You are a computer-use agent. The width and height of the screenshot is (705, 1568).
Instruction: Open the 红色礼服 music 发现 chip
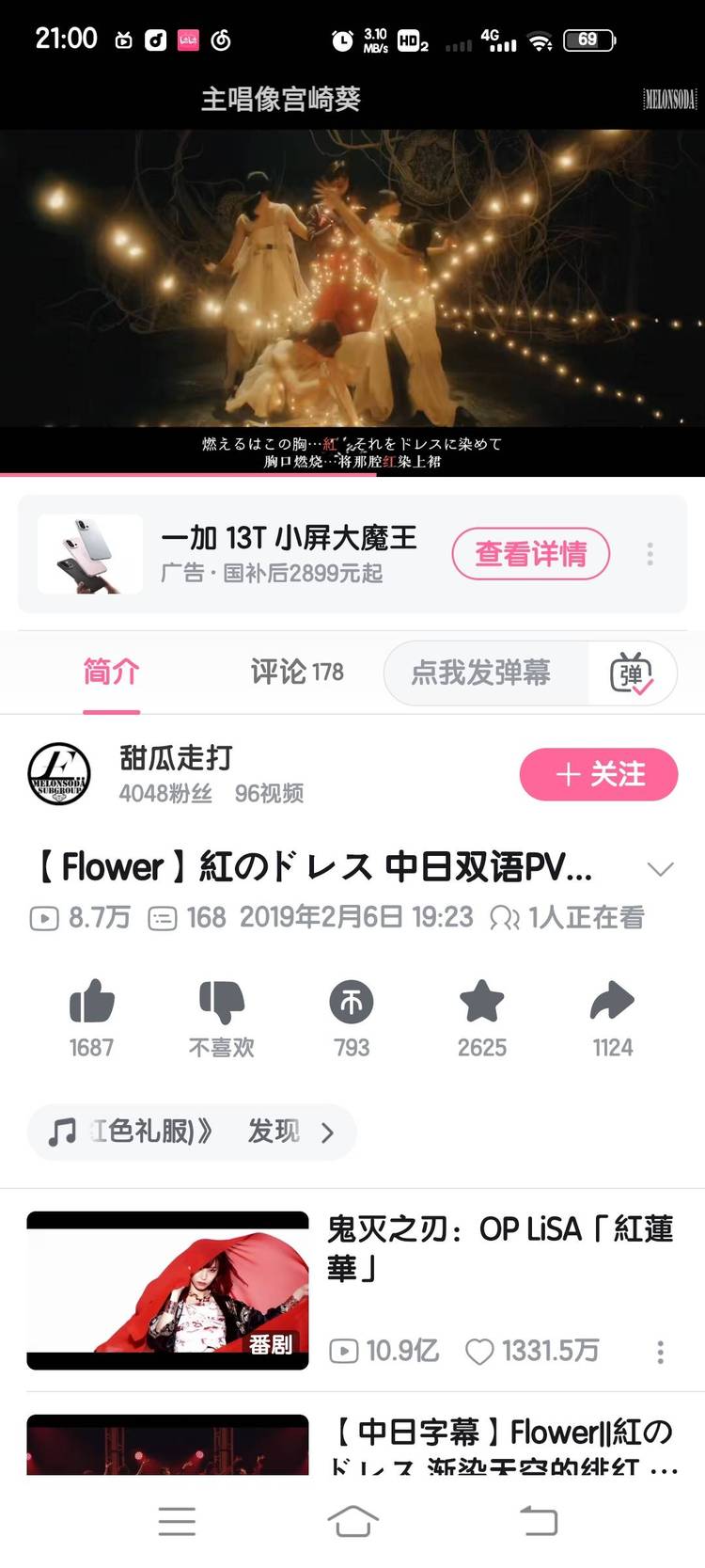(193, 1131)
